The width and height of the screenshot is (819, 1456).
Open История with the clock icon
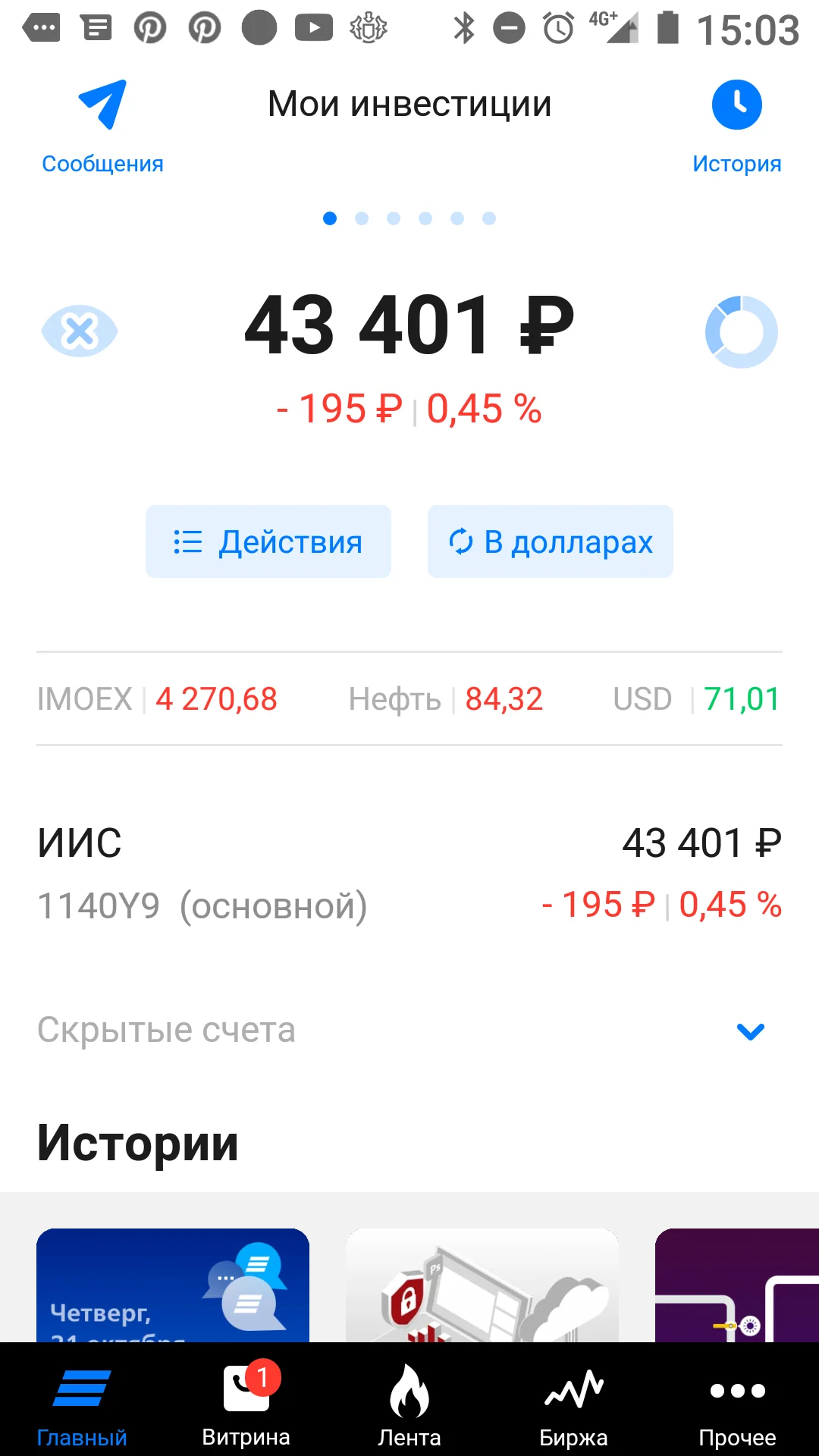coord(736,105)
